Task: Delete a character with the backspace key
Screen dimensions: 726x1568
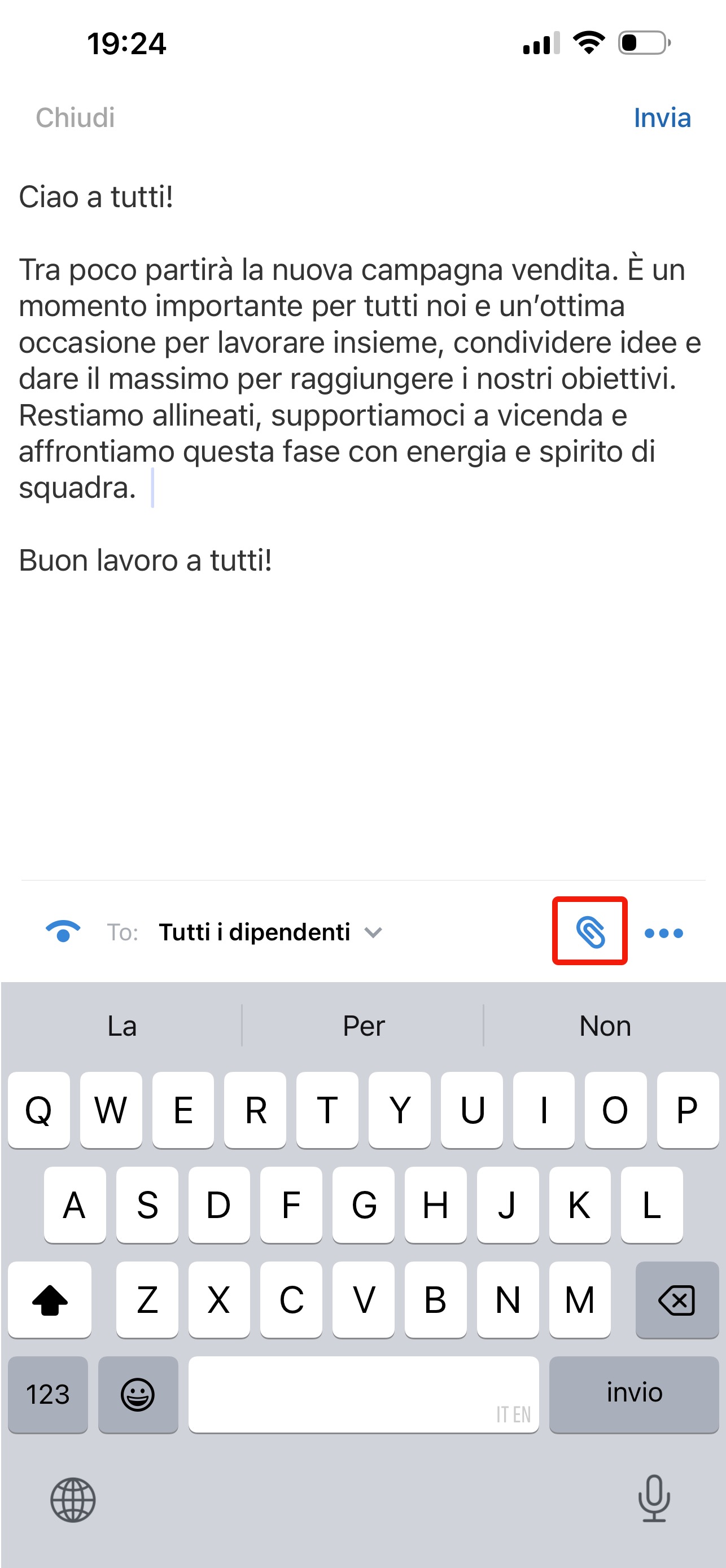Action: point(676,1300)
